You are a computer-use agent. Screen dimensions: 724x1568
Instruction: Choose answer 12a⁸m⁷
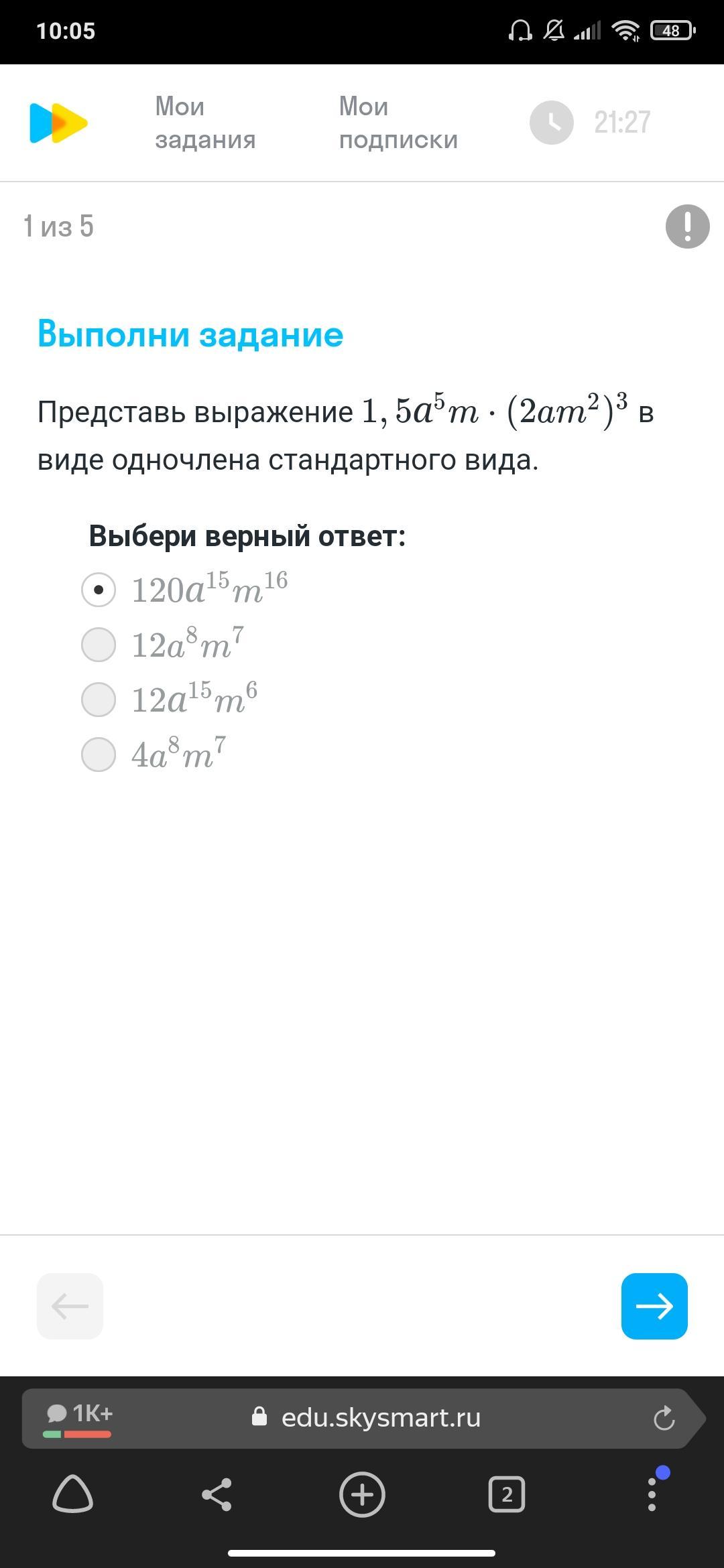99,645
